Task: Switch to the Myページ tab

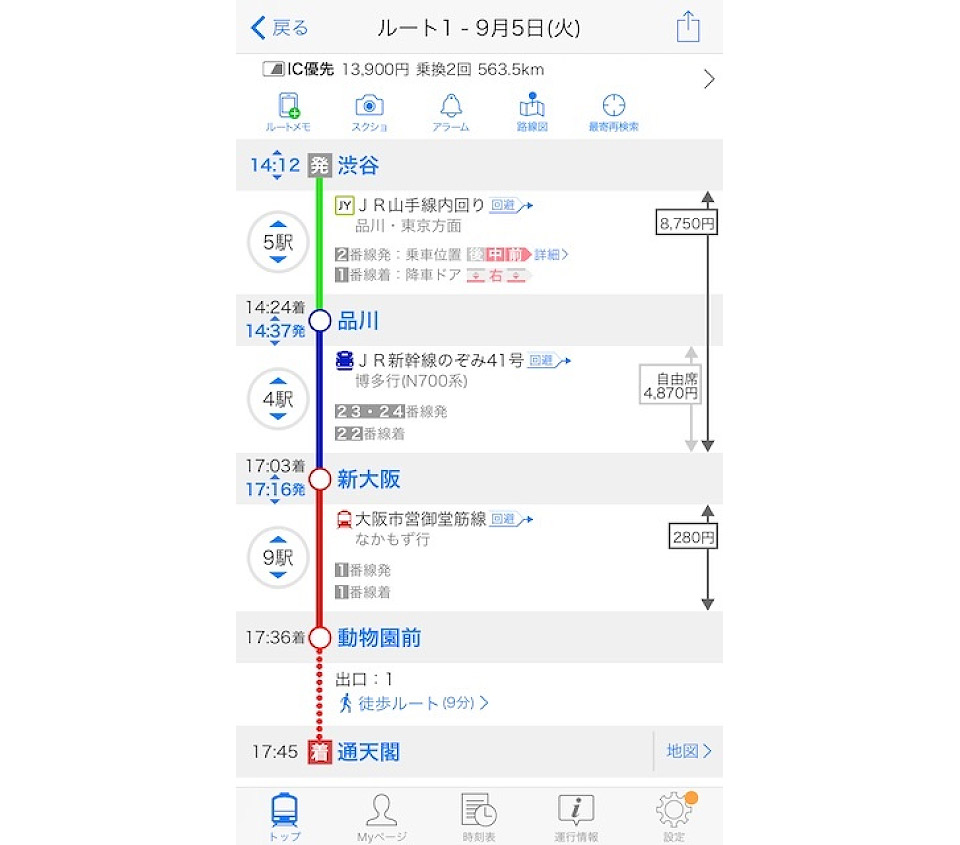Action: coord(381,816)
